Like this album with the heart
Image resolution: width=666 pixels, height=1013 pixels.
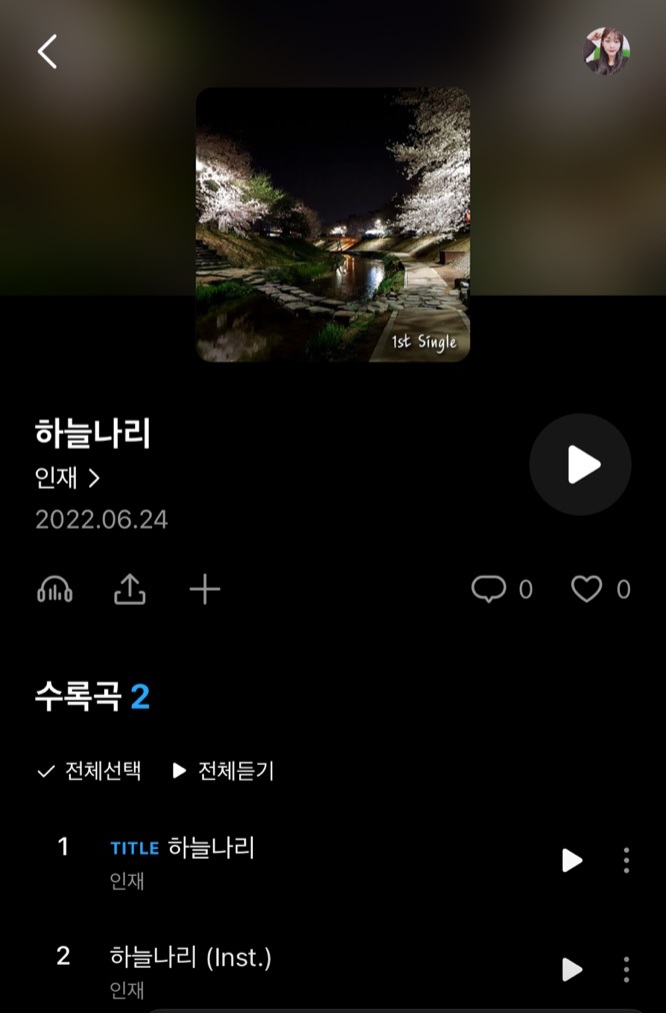coord(587,590)
